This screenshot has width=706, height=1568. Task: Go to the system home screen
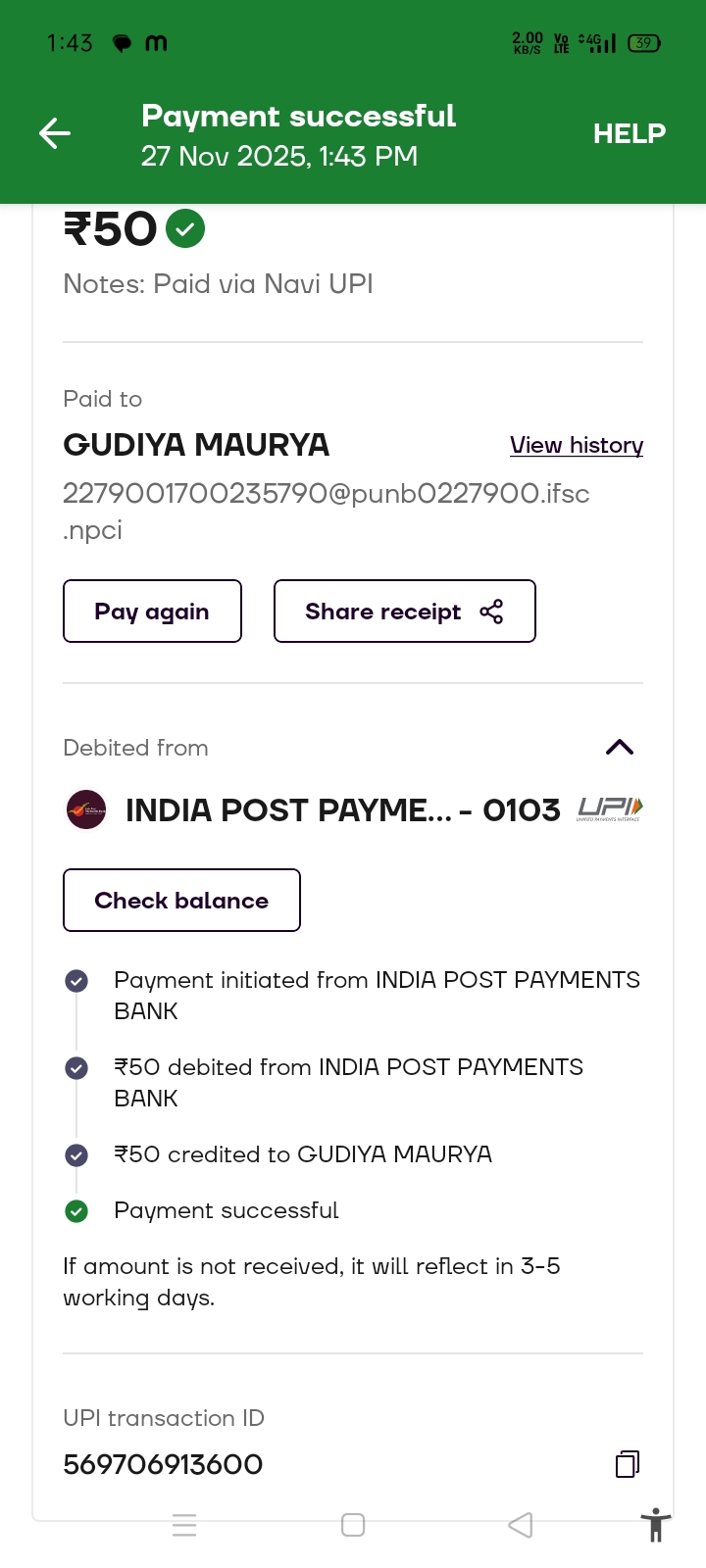click(x=353, y=1525)
